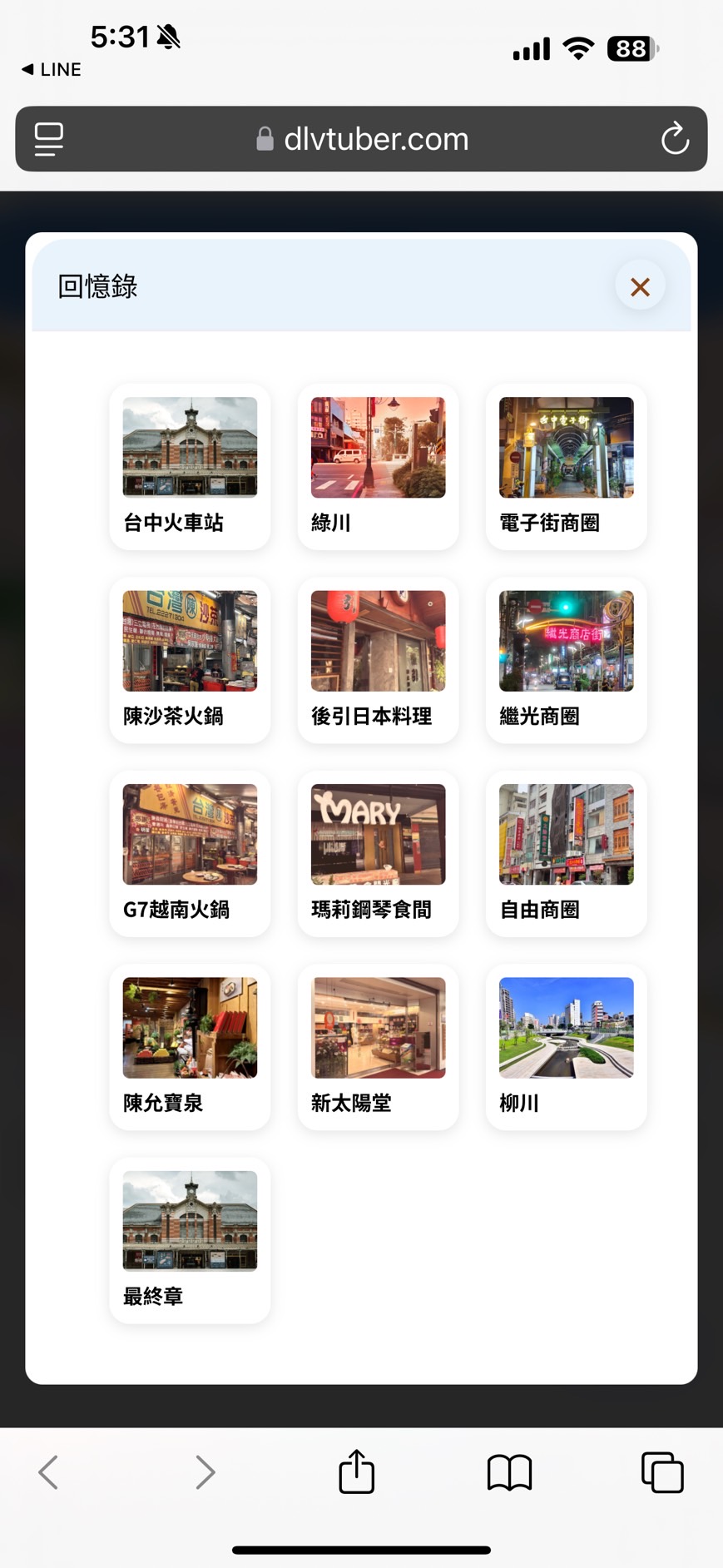Screen dimensions: 723x1568
Task: Open the Reader view icon in address bar
Action: tap(47, 139)
